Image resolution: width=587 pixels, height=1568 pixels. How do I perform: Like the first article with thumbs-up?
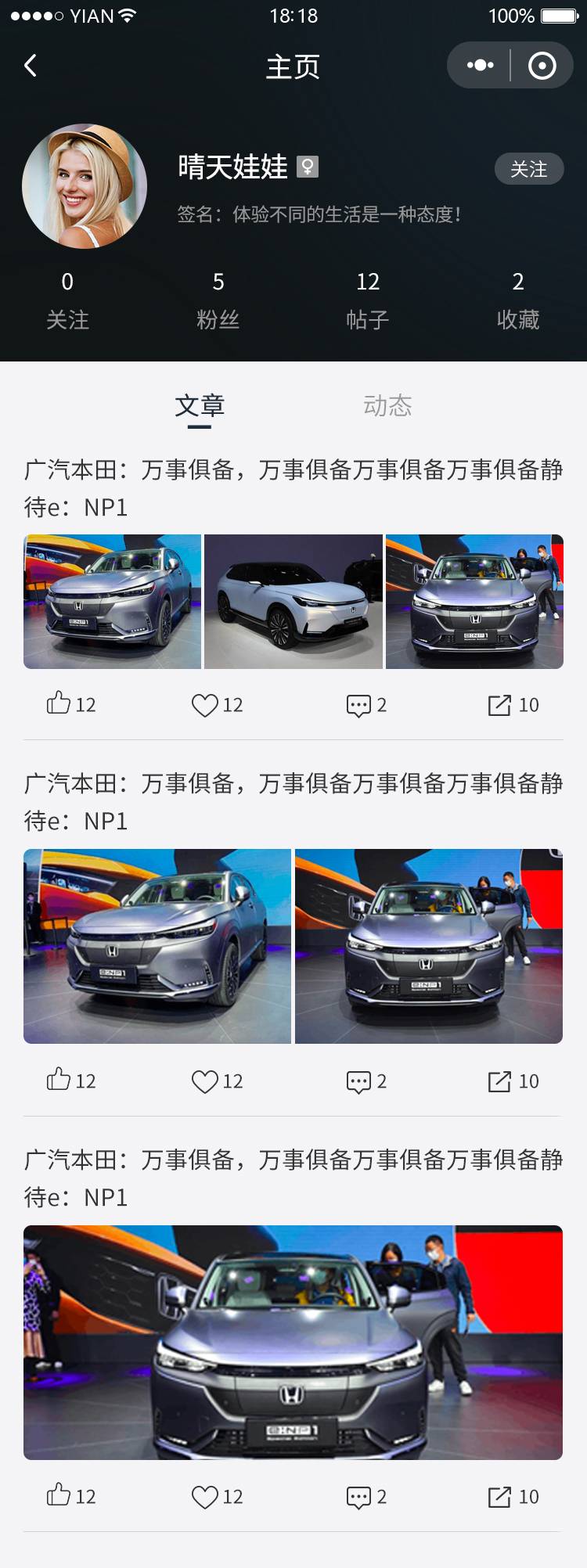(70, 705)
